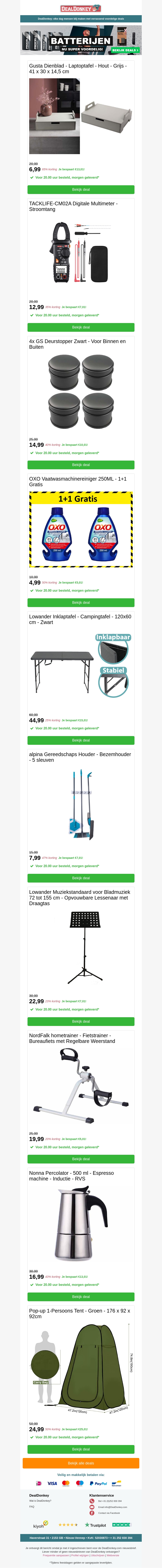Tap 'Bekijk deal' under Gusta Dienblad Laptoptafel
Viewport: 162px width, 1568px height.
click(81, 189)
